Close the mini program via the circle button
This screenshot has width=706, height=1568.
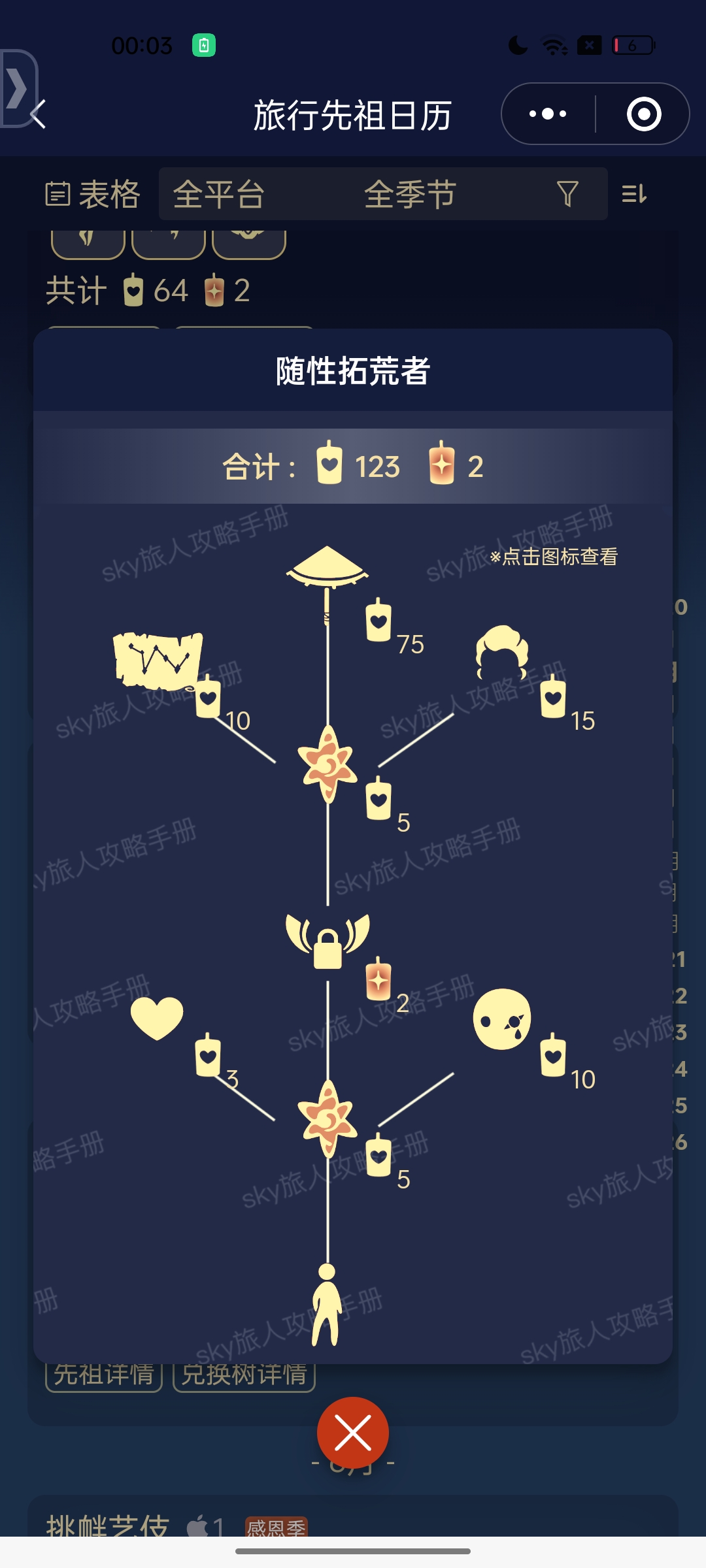point(643,114)
